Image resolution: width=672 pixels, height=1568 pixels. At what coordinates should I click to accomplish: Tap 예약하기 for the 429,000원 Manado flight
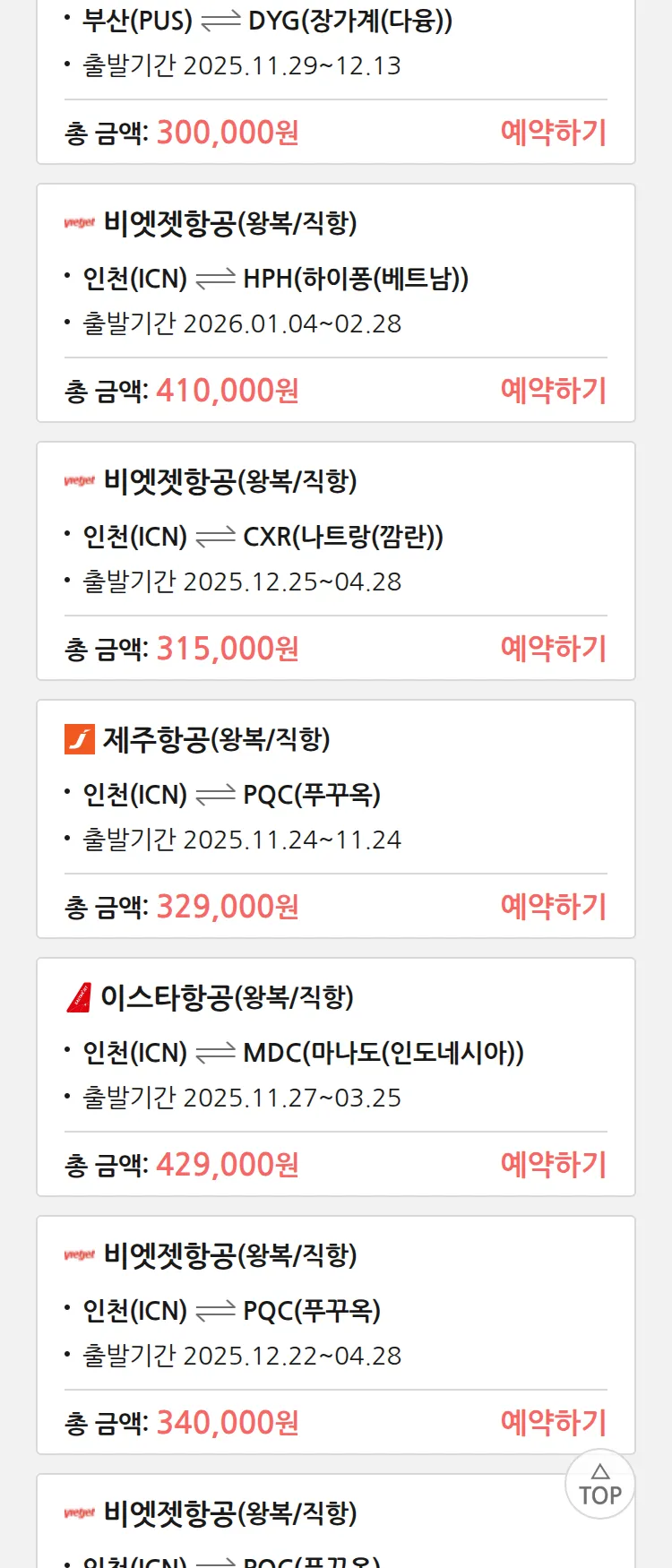[x=553, y=1165]
